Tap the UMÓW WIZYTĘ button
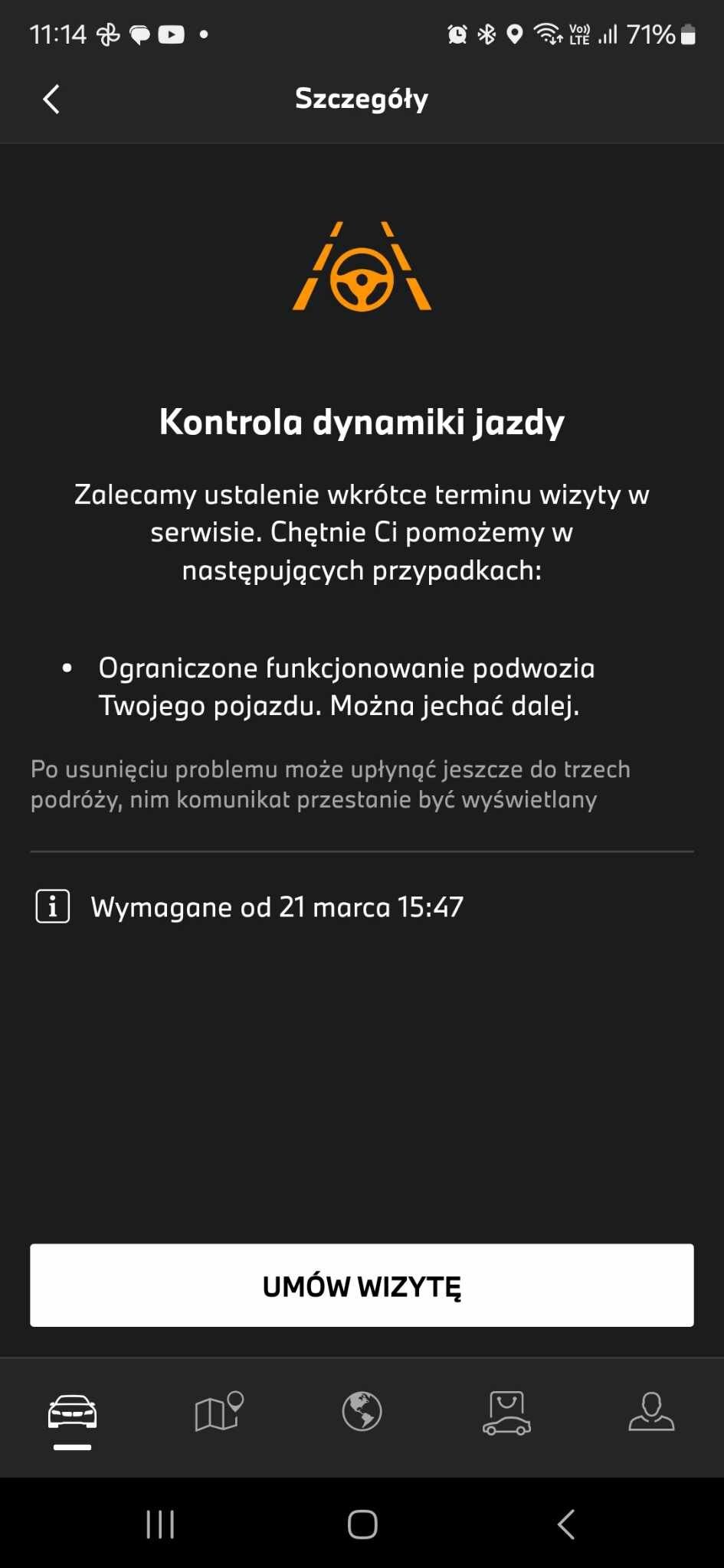Image resolution: width=724 pixels, height=1568 pixels. pyautogui.click(x=362, y=1285)
